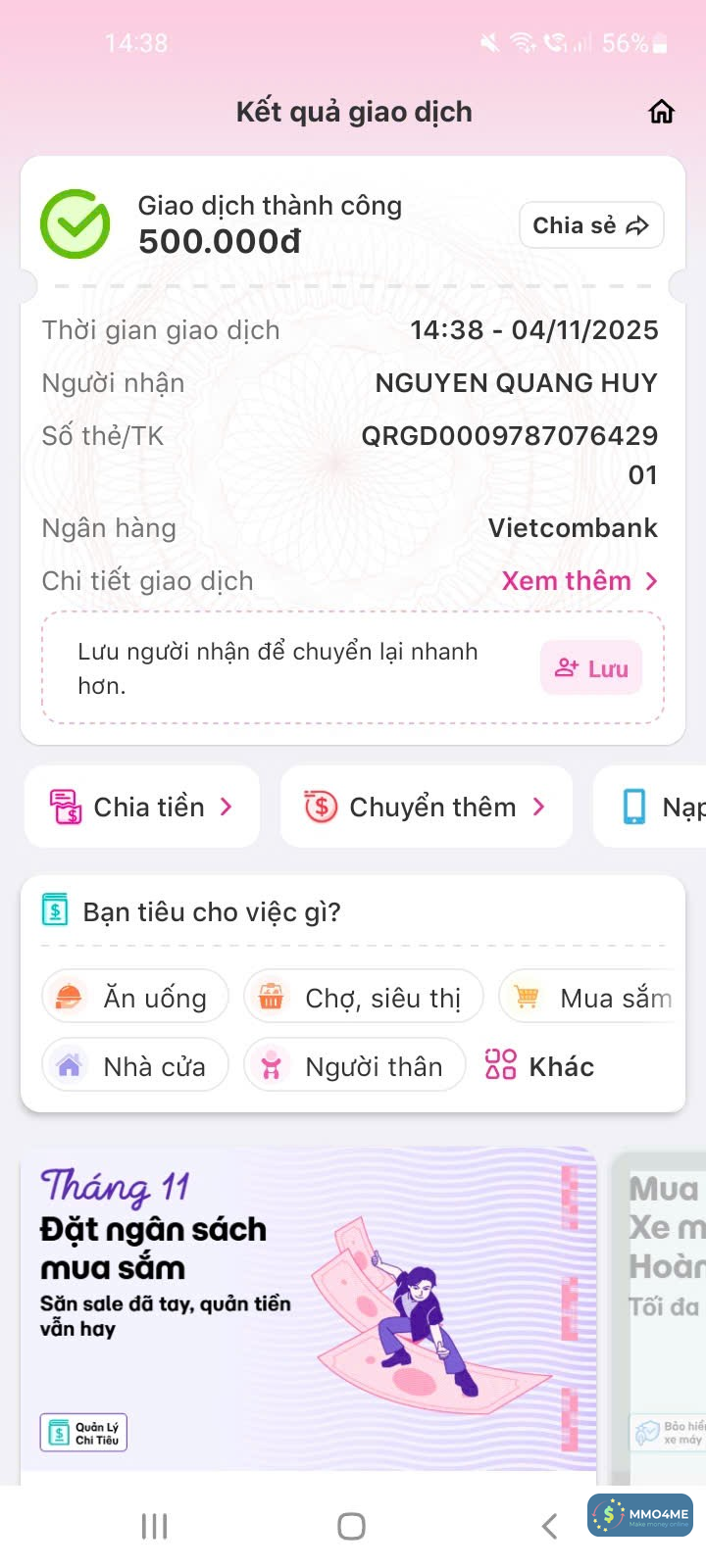Open Xem thêm transaction details
Image resolution: width=706 pixels, height=1568 pixels.
tap(580, 581)
